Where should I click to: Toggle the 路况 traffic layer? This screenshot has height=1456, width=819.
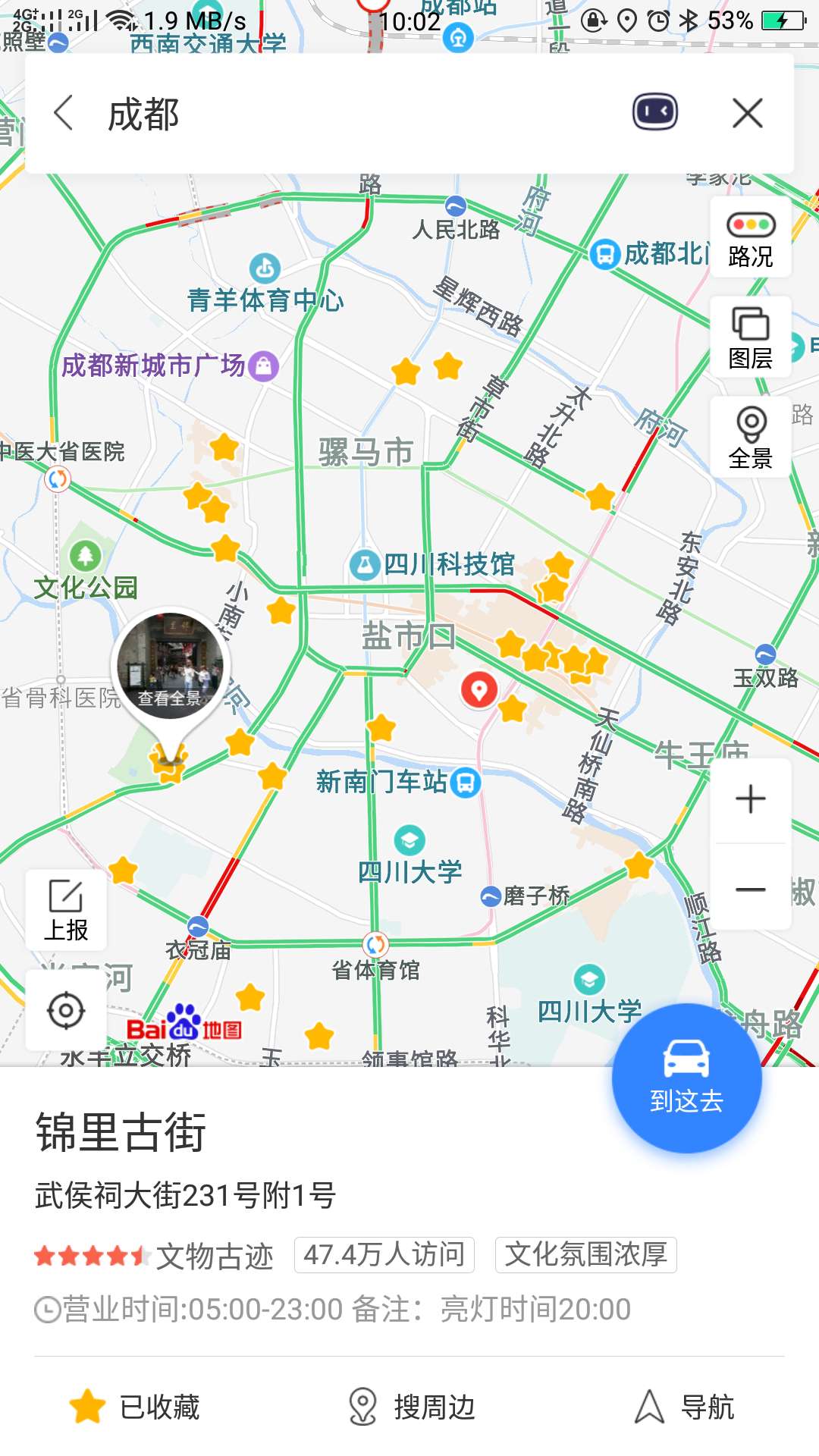point(750,238)
